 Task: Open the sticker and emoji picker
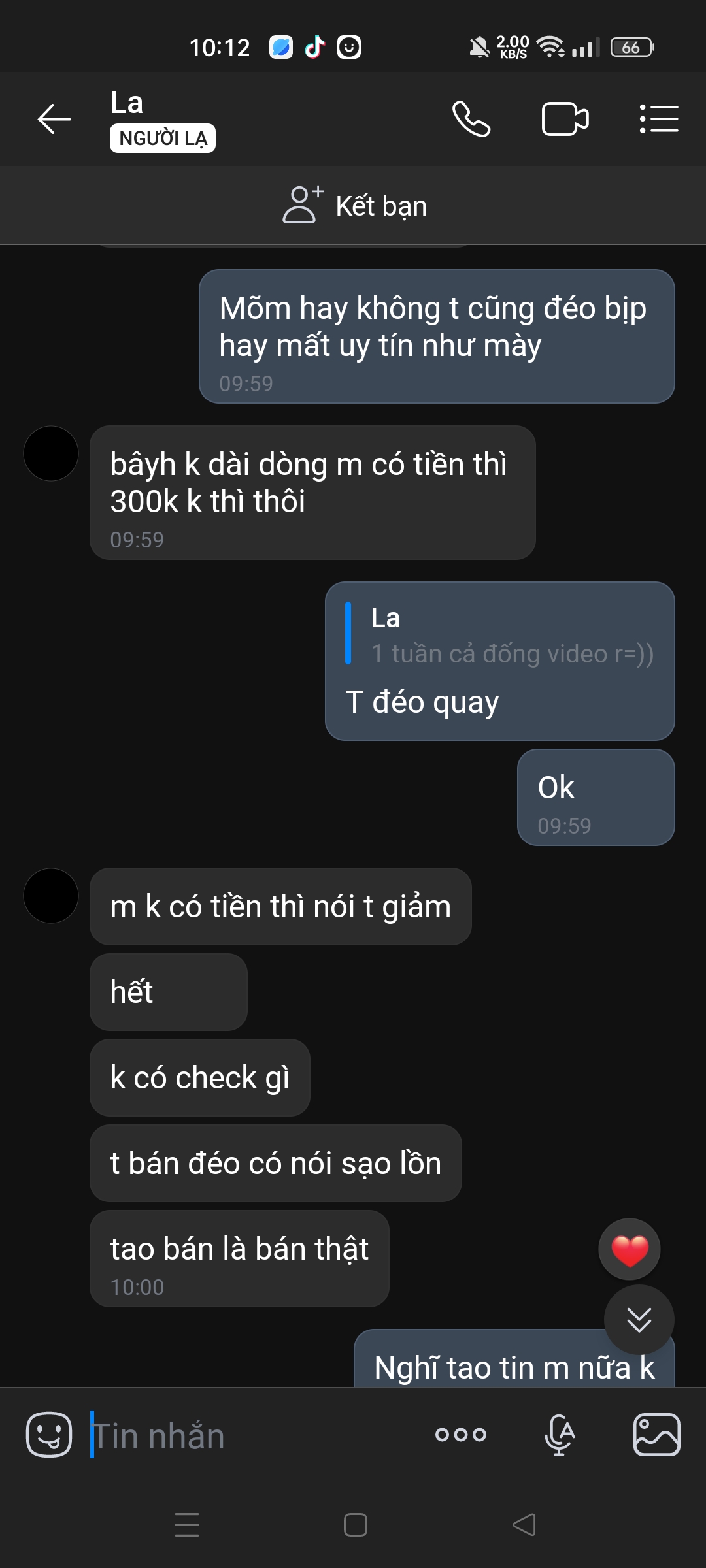click(x=49, y=1435)
